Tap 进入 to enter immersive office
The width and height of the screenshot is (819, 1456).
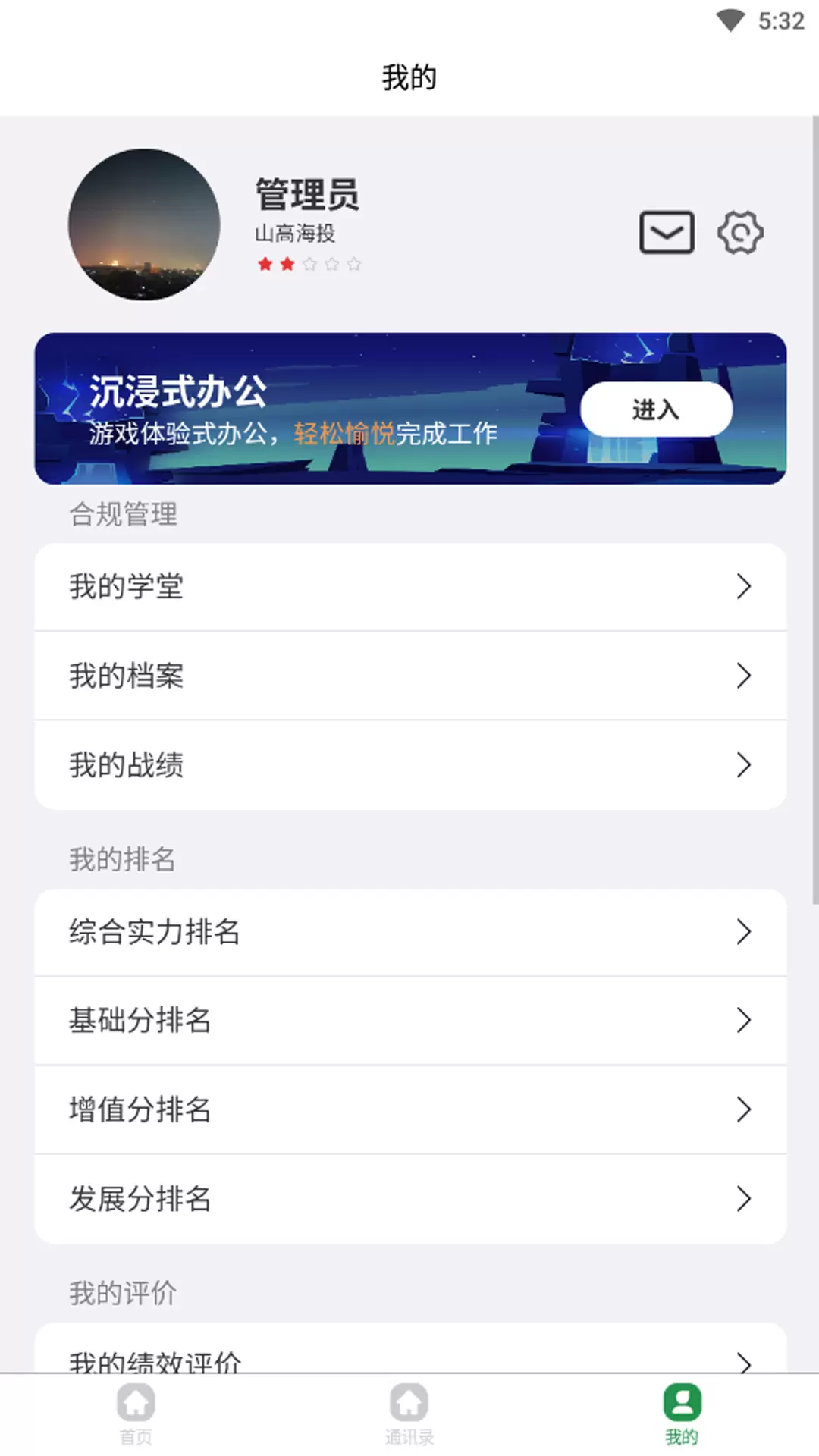pos(656,409)
